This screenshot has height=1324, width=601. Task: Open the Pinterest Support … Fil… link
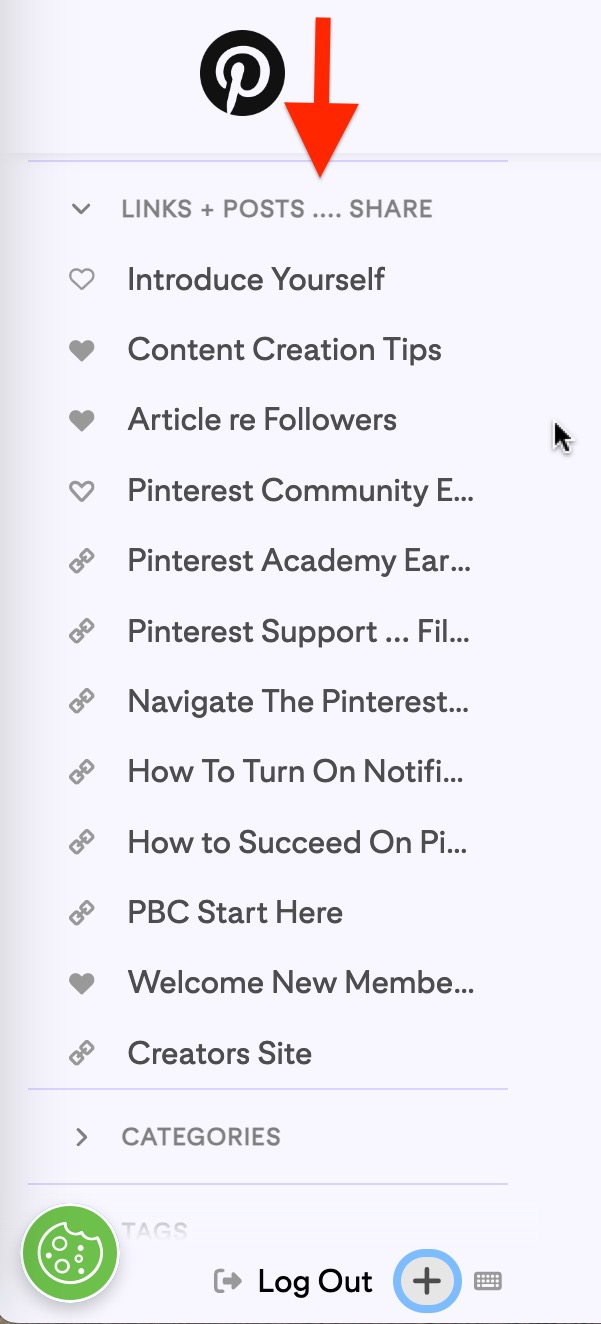coord(298,632)
